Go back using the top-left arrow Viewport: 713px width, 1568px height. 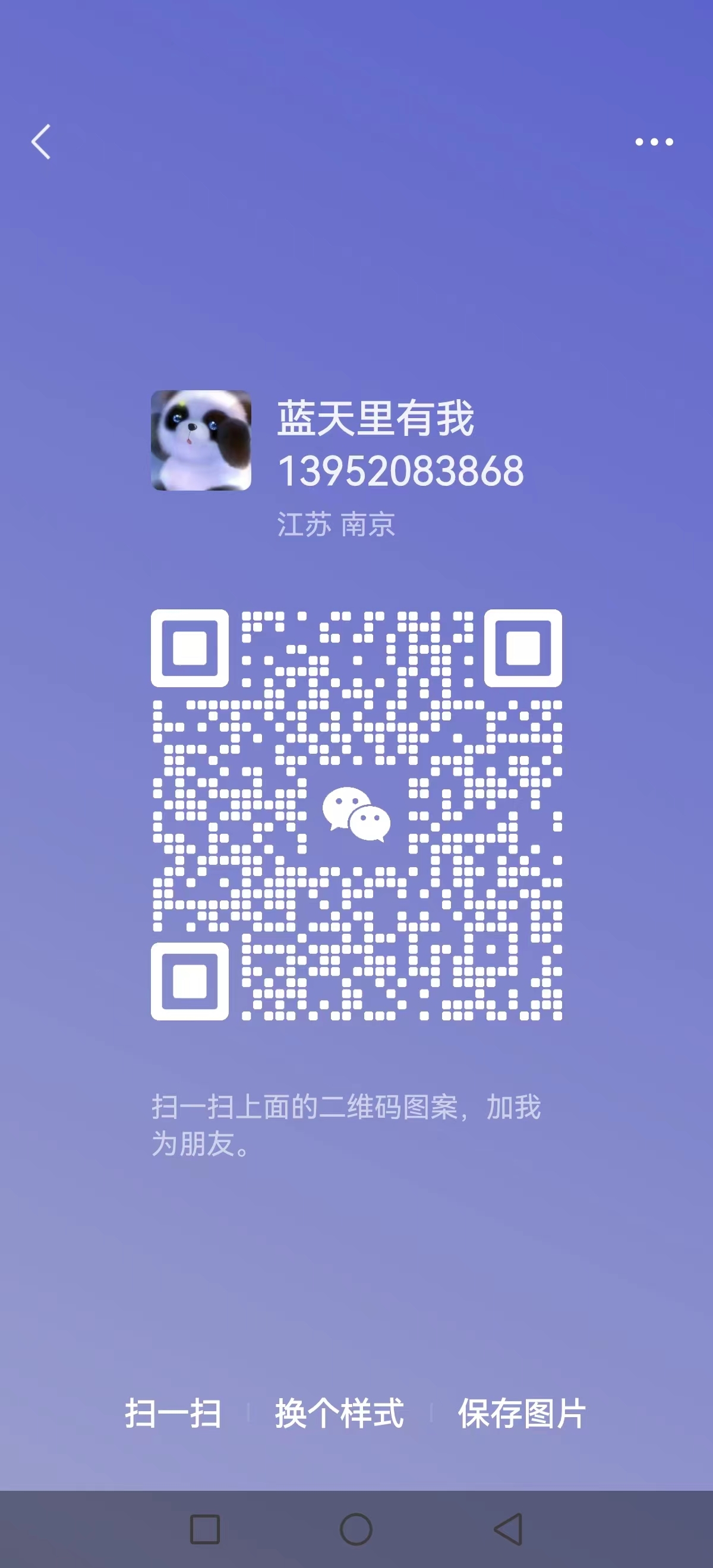[x=41, y=142]
